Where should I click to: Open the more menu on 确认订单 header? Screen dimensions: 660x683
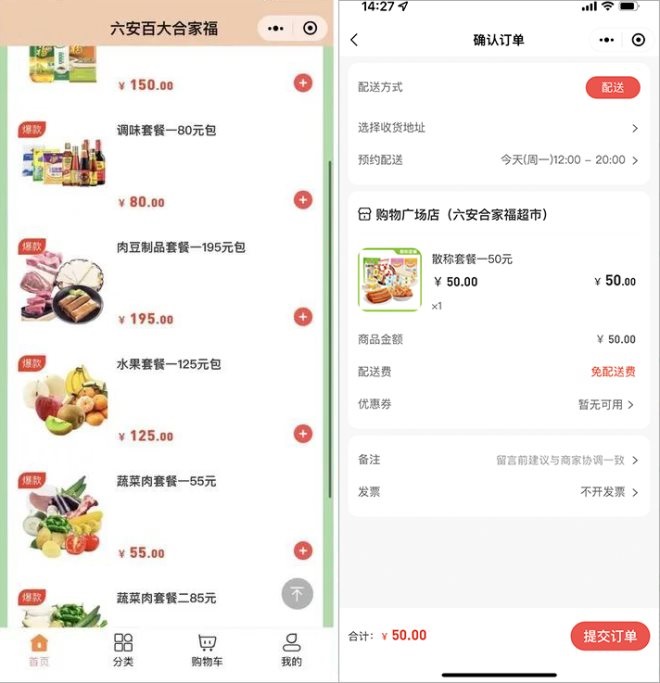[x=606, y=40]
